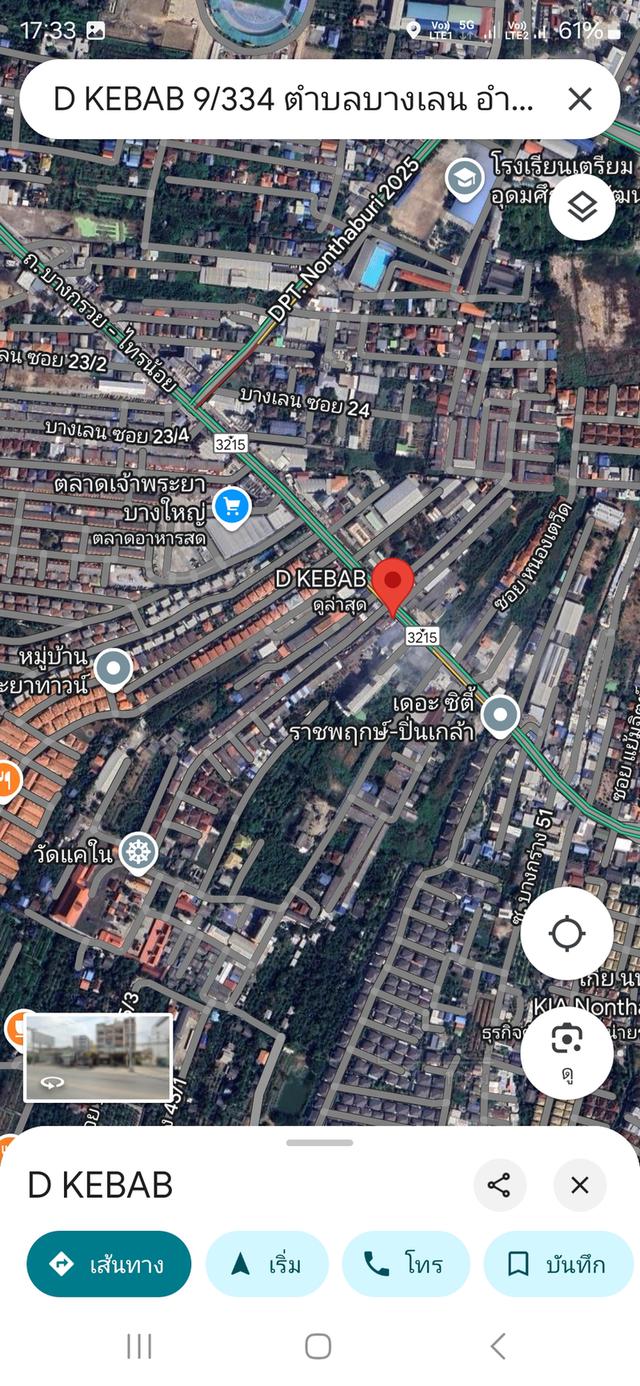Clear the D KEBAB search text
Viewport: 640px width, 1386px height.
click(x=580, y=99)
